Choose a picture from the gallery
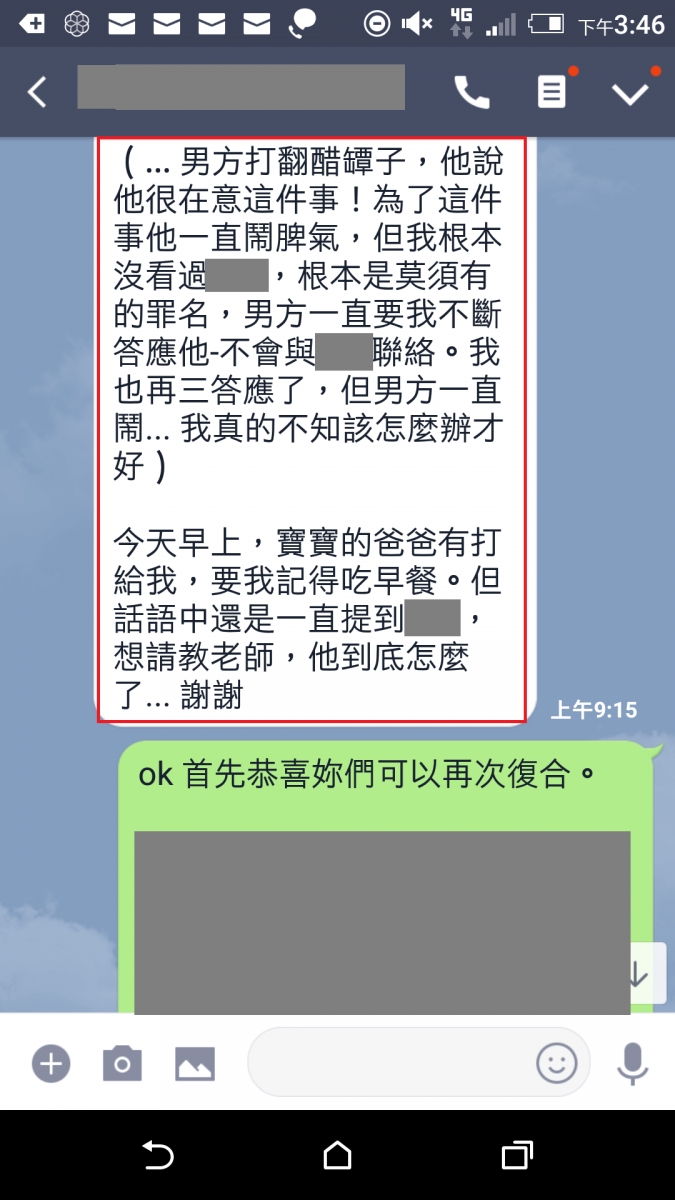 [195, 1063]
